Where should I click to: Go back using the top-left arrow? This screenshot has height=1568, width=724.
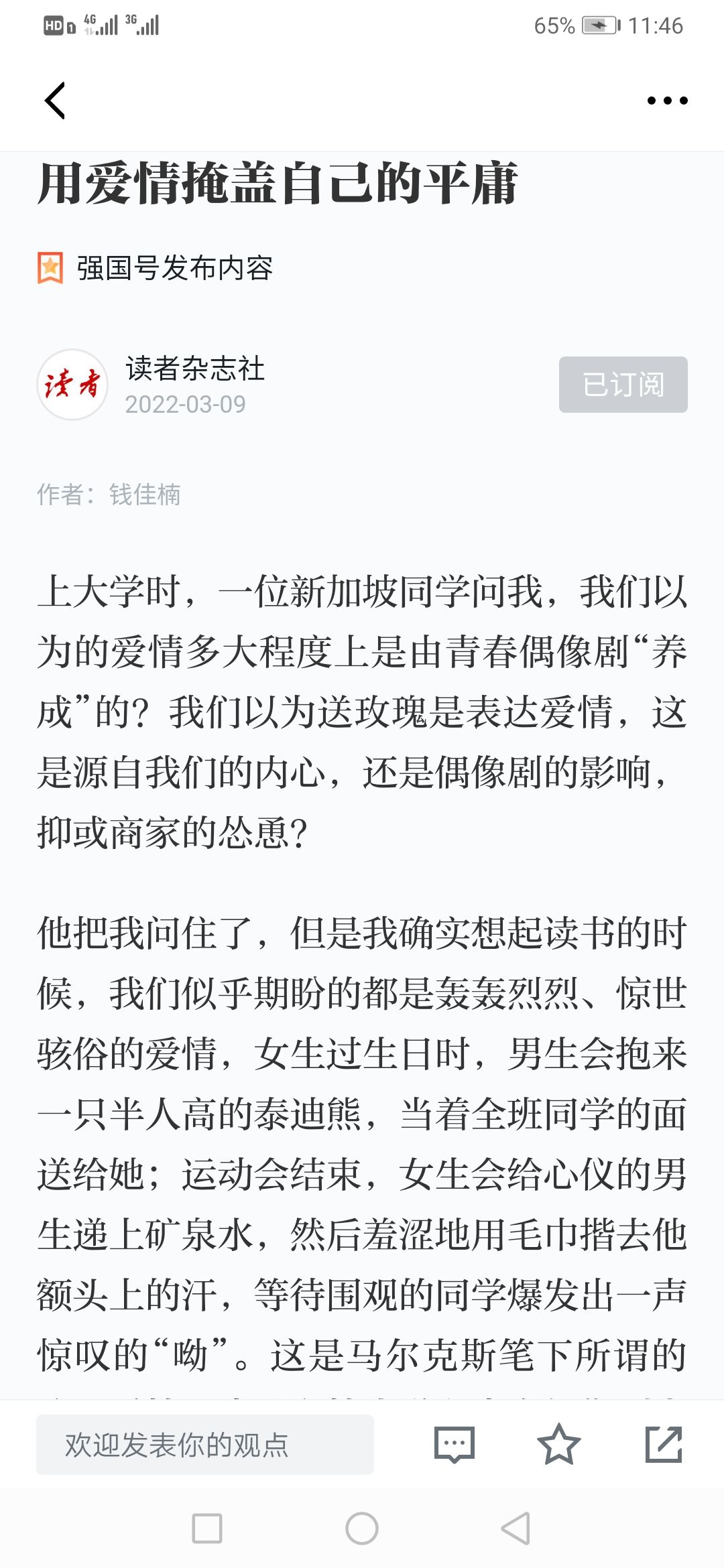55,101
